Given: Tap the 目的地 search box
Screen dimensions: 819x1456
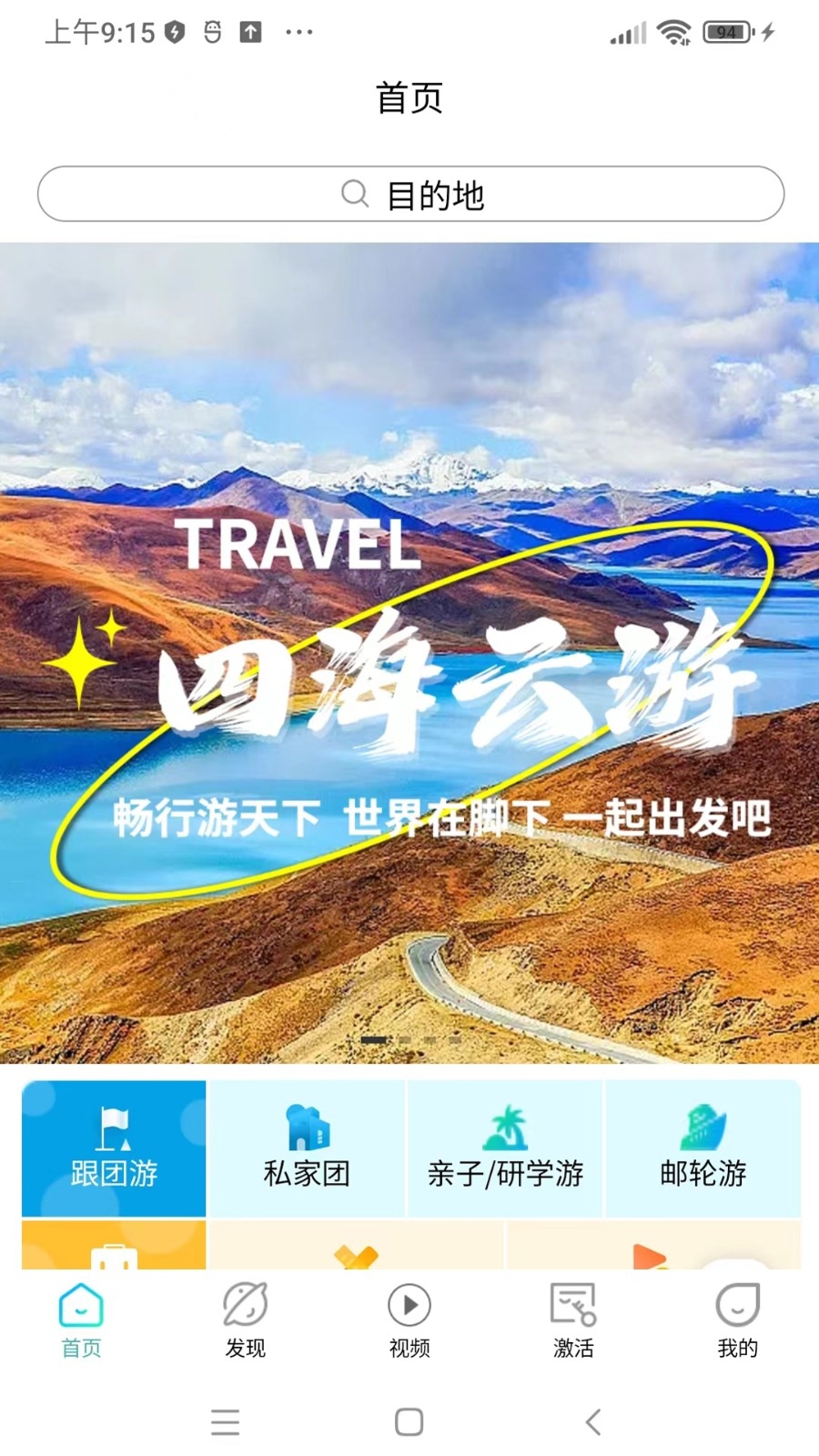Looking at the screenshot, I should 410,194.
